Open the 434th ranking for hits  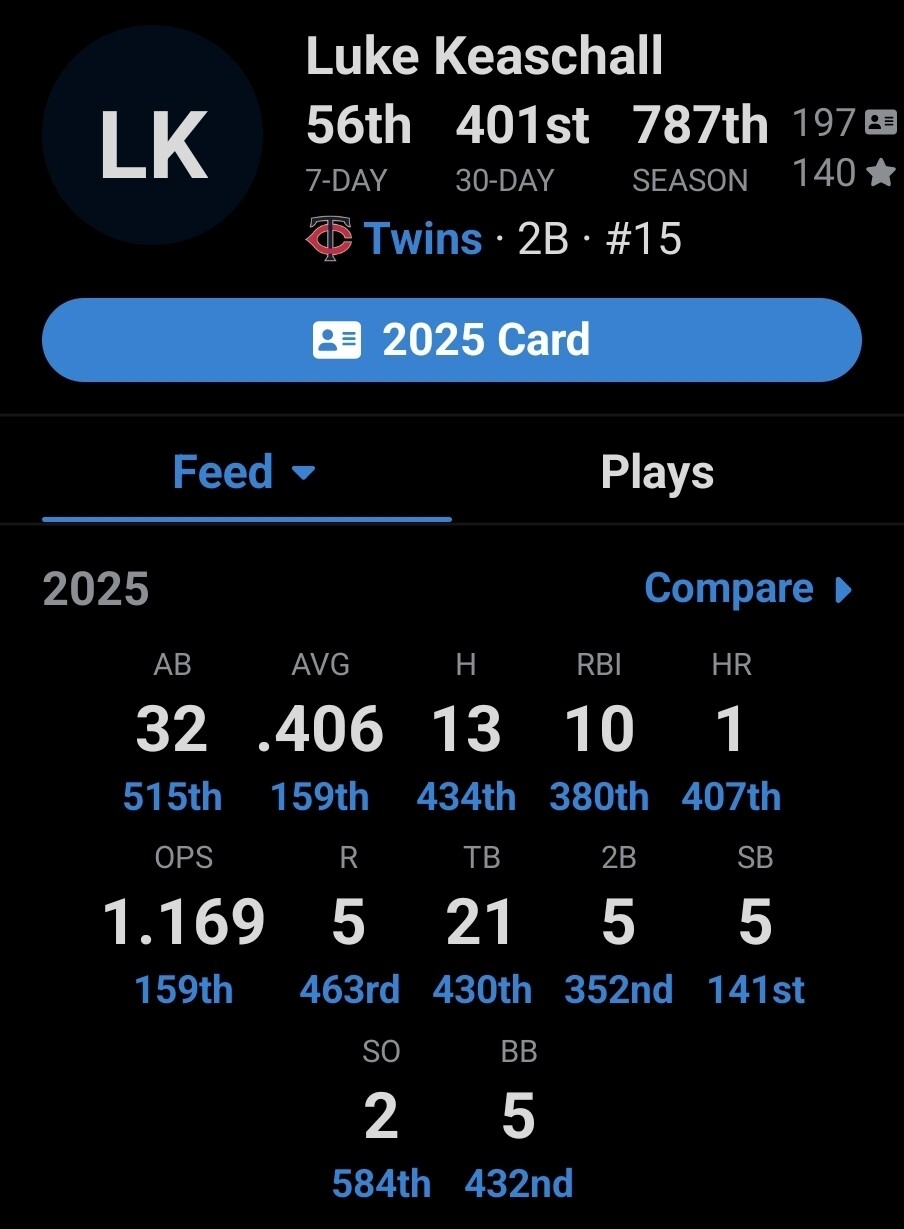click(466, 798)
